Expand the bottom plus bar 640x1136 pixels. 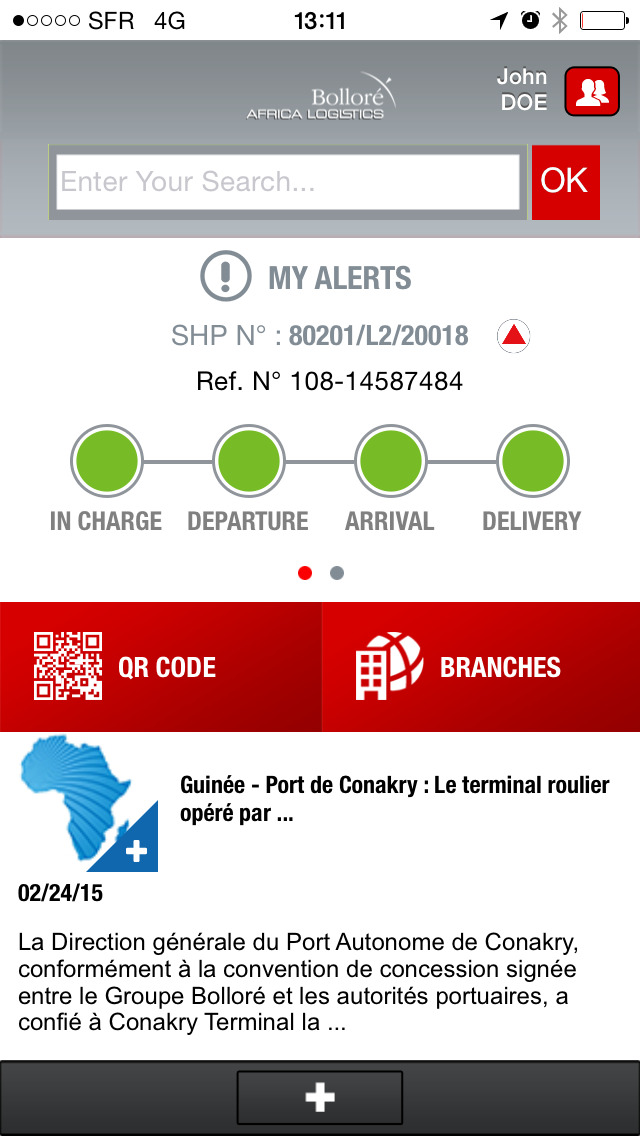(320, 1097)
